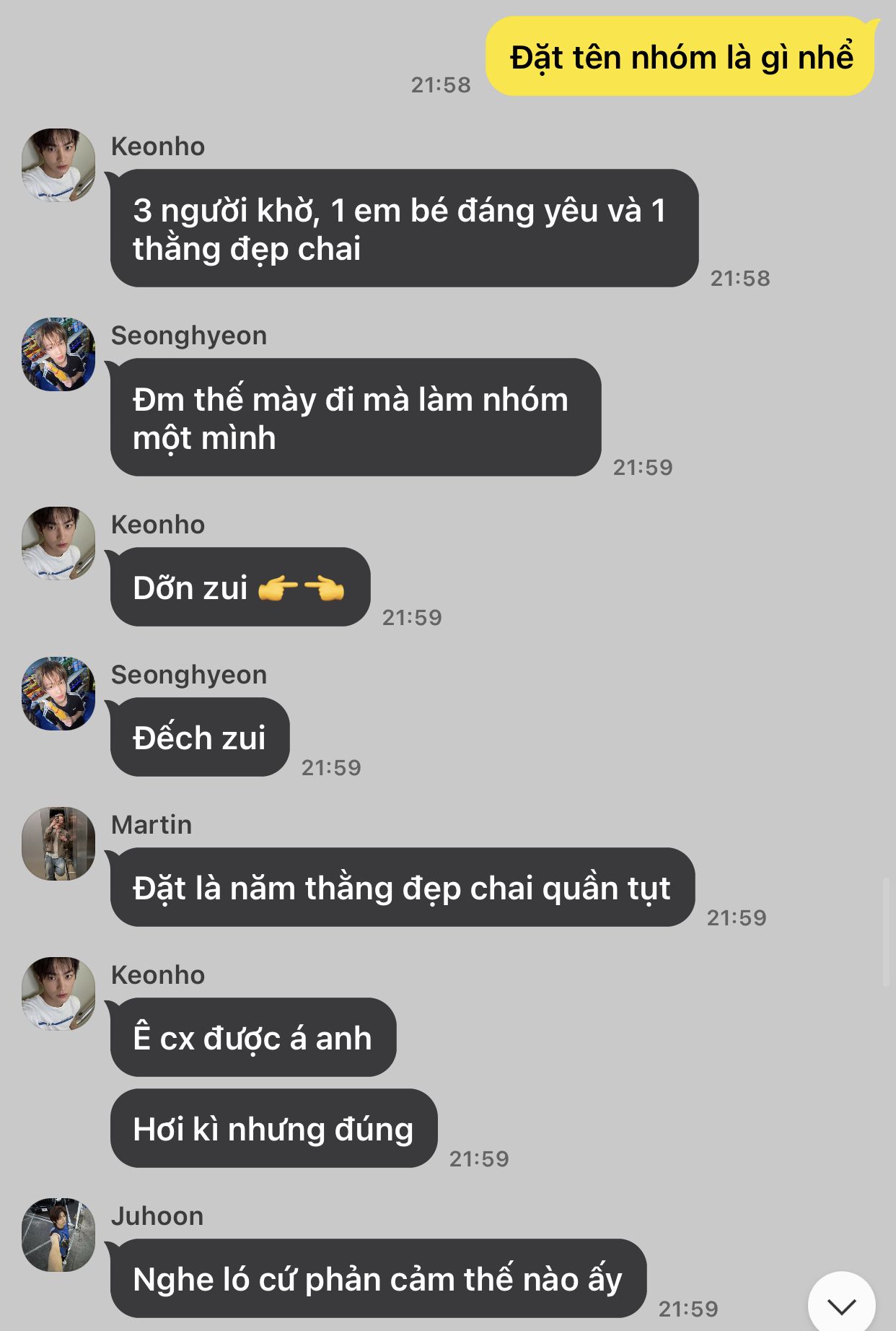The image size is (896, 1331).
Task: Open Martin's profile picture
Action: 58,844
